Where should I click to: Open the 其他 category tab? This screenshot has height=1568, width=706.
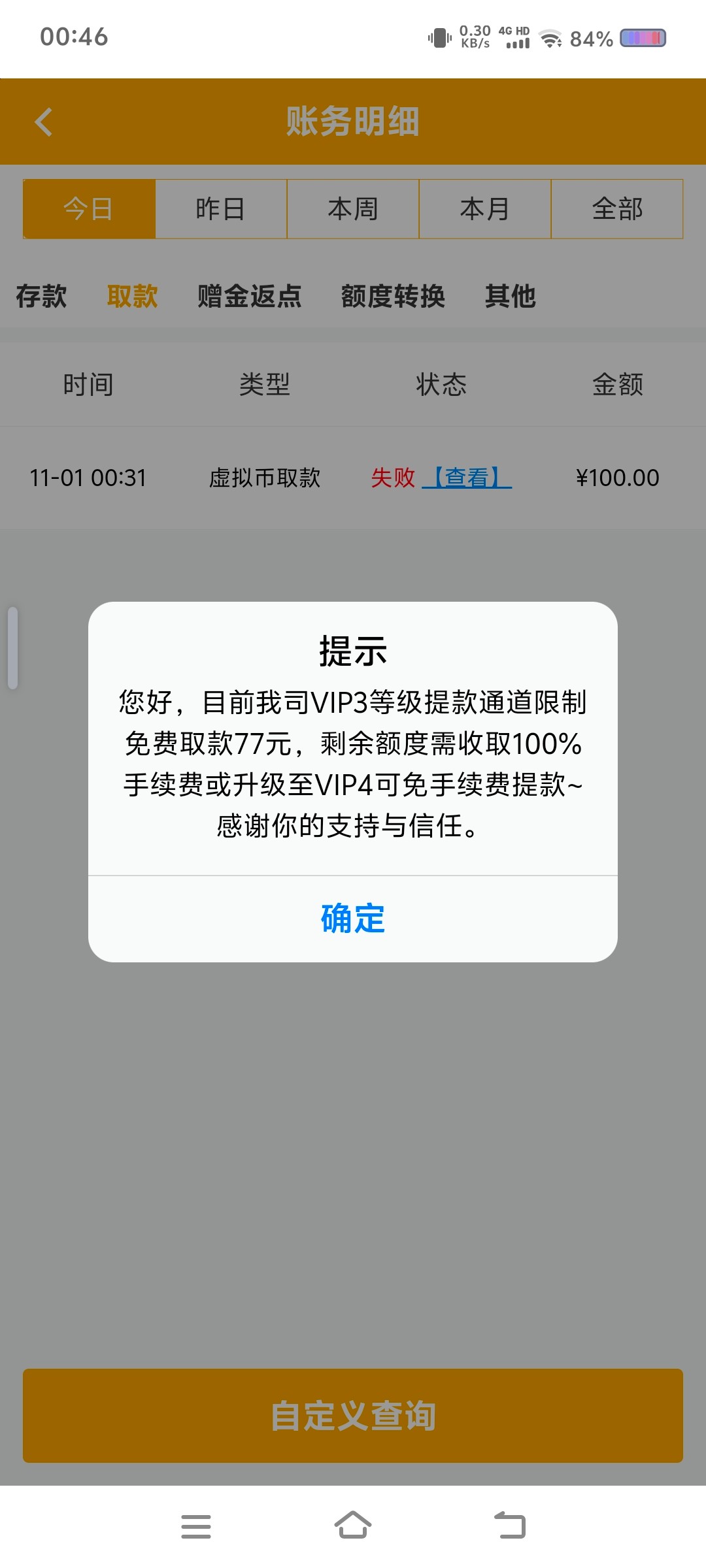coord(510,296)
